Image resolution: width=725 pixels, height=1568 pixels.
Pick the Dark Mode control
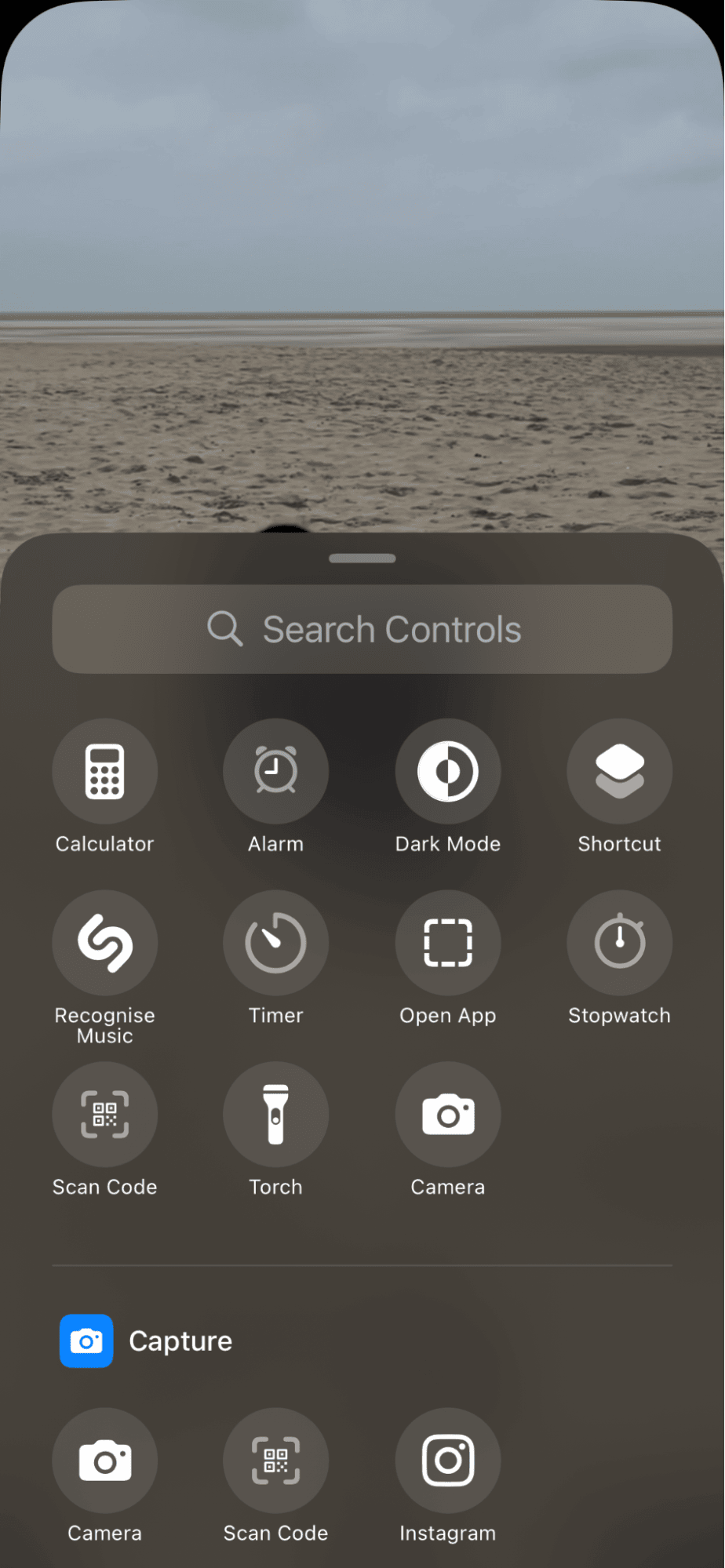447,771
